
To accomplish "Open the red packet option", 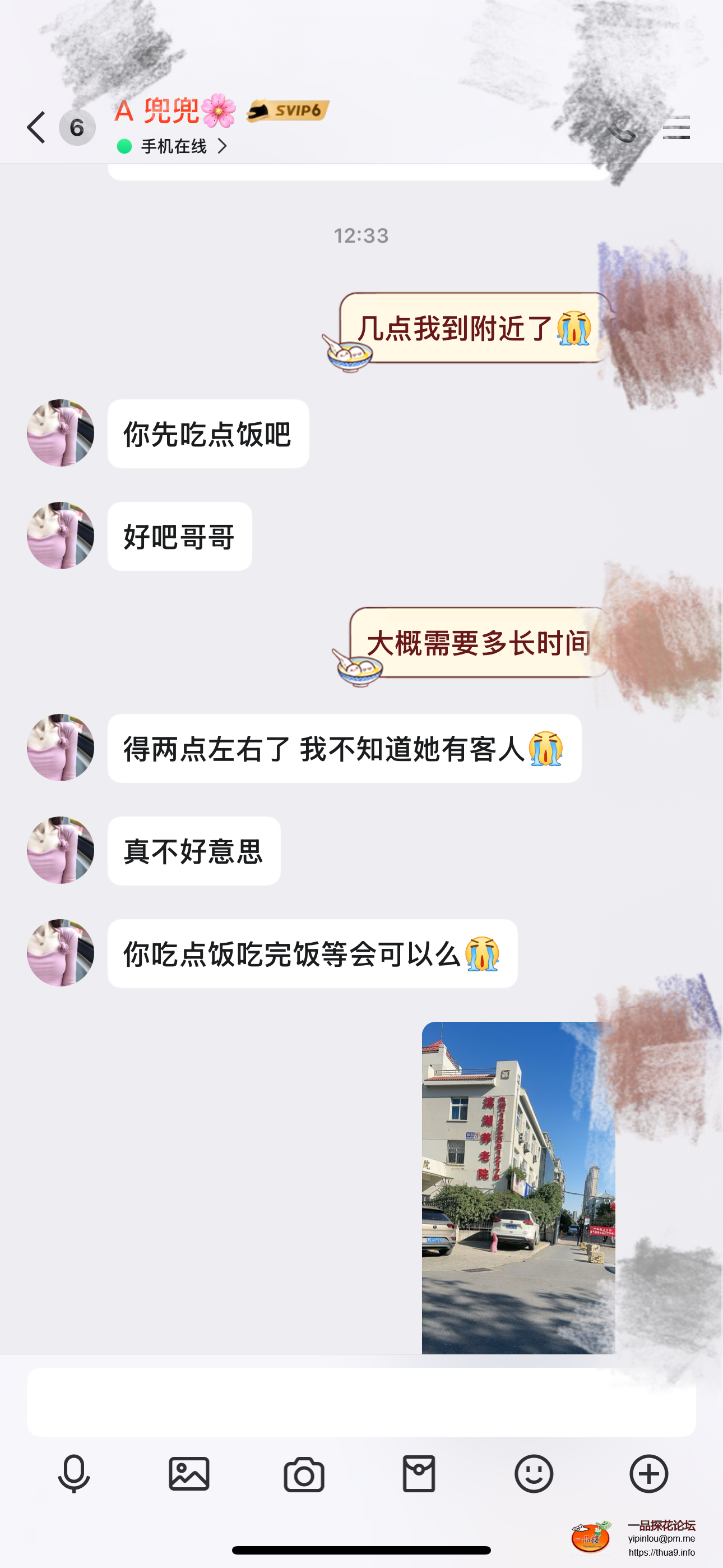I will click(x=419, y=1474).
